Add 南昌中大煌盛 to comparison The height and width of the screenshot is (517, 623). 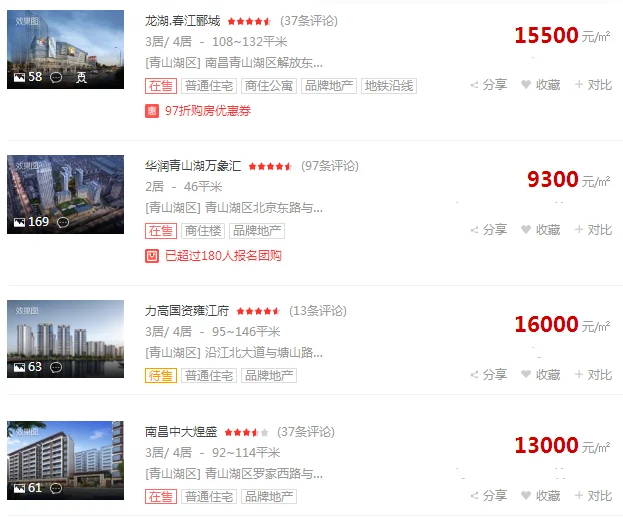(x=593, y=495)
